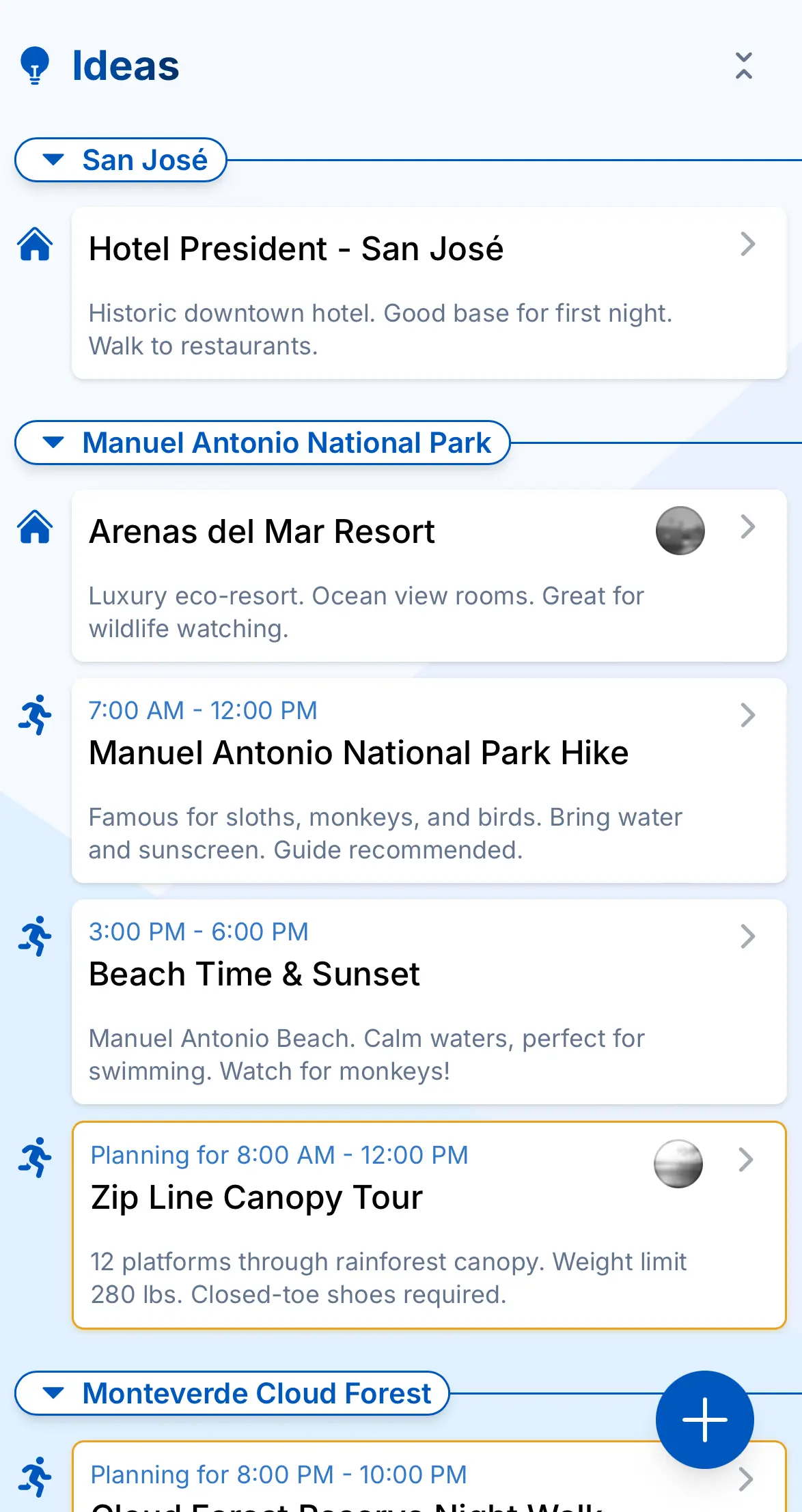Screen dimensions: 802x1512
Task: Collapse the San José section
Action: pos(53,160)
